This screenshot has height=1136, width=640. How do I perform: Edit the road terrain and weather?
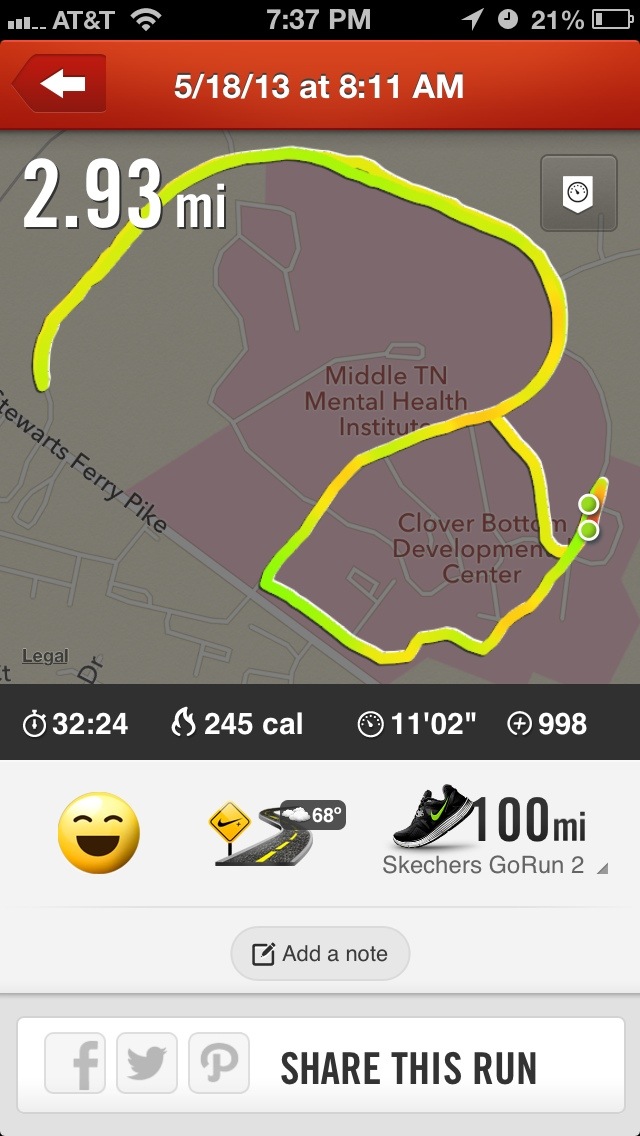[276, 832]
